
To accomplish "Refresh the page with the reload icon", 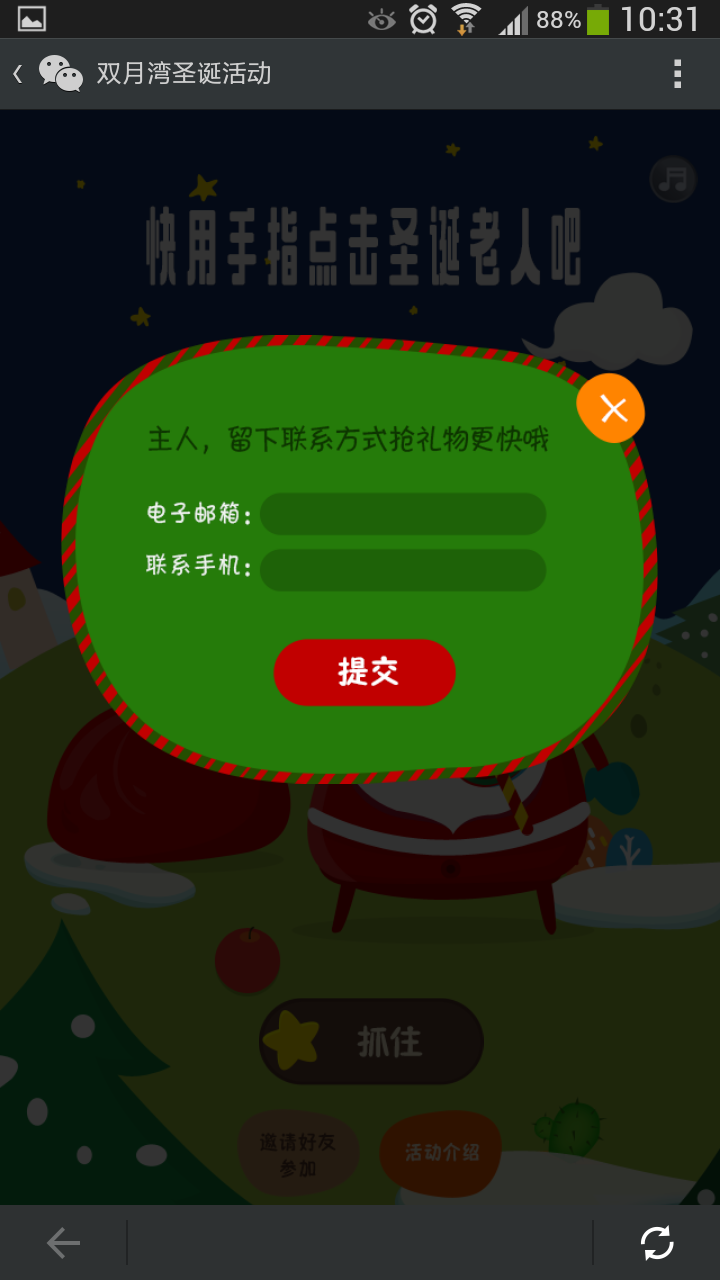I will click(657, 1243).
